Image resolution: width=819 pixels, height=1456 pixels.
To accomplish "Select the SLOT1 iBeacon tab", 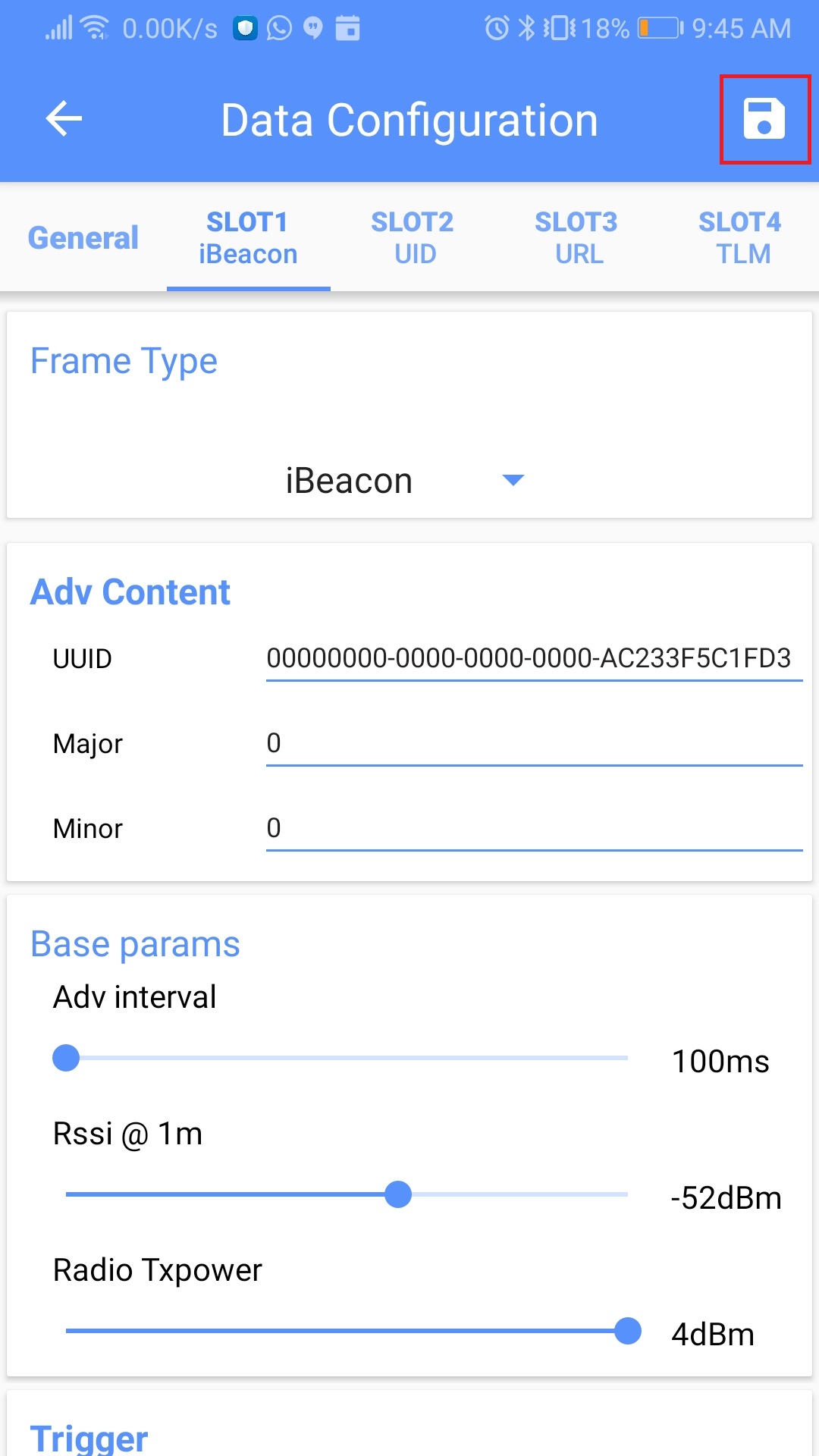I will pyautogui.click(x=248, y=238).
